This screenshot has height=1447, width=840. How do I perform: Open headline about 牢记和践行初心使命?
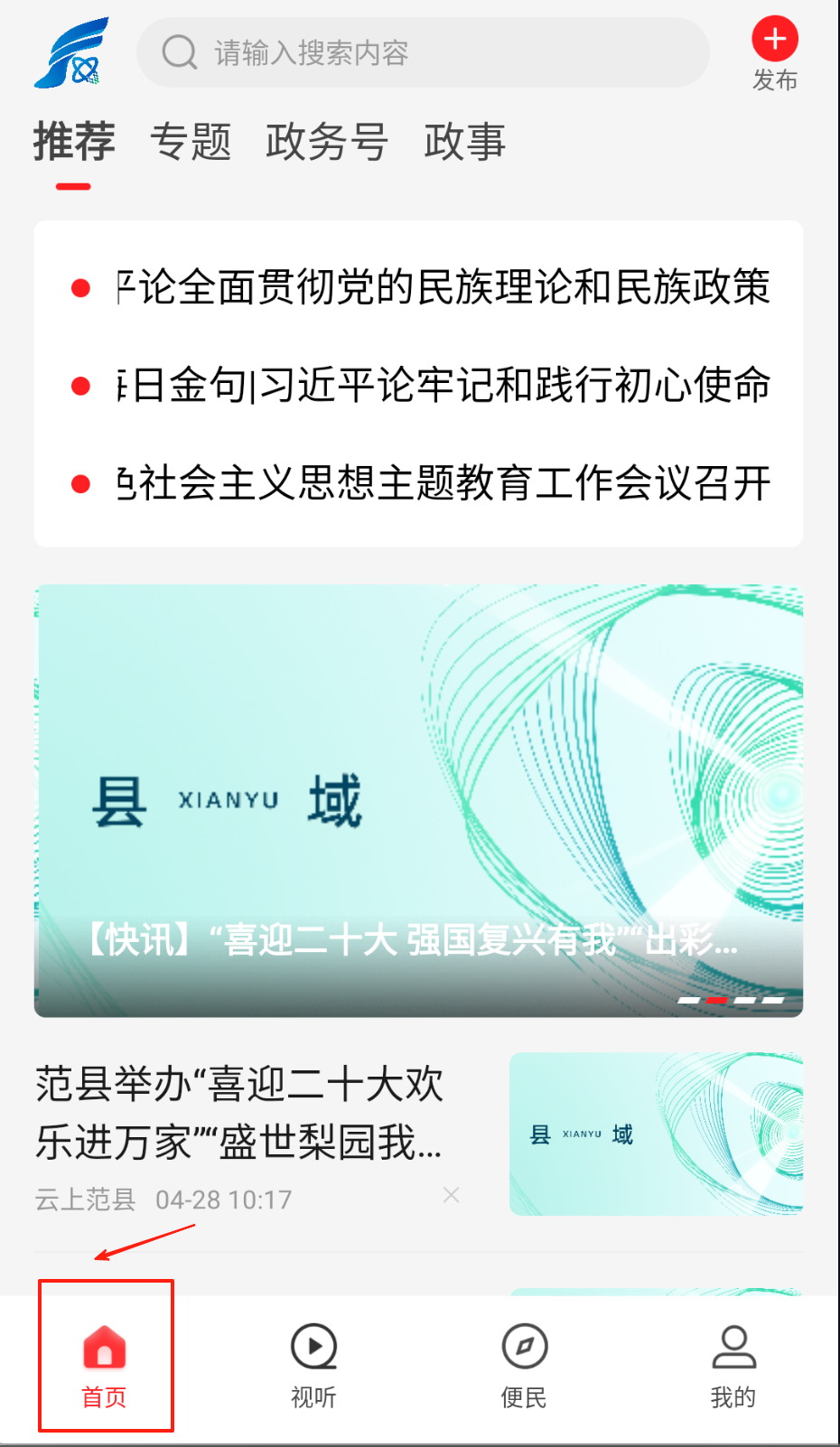coord(443,386)
